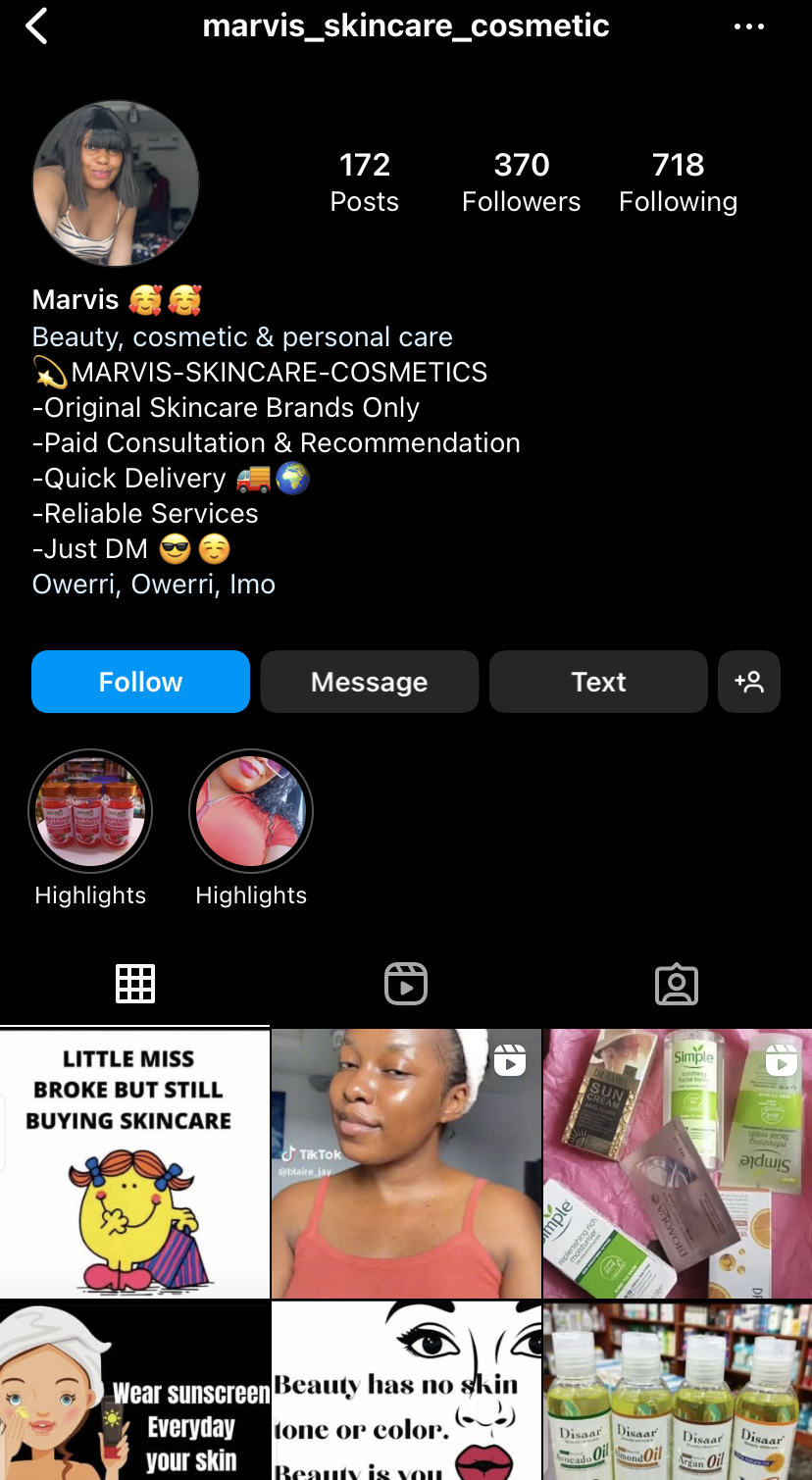Expand the Posts count showing 172
This screenshot has height=1480, width=812.
click(x=364, y=181)
